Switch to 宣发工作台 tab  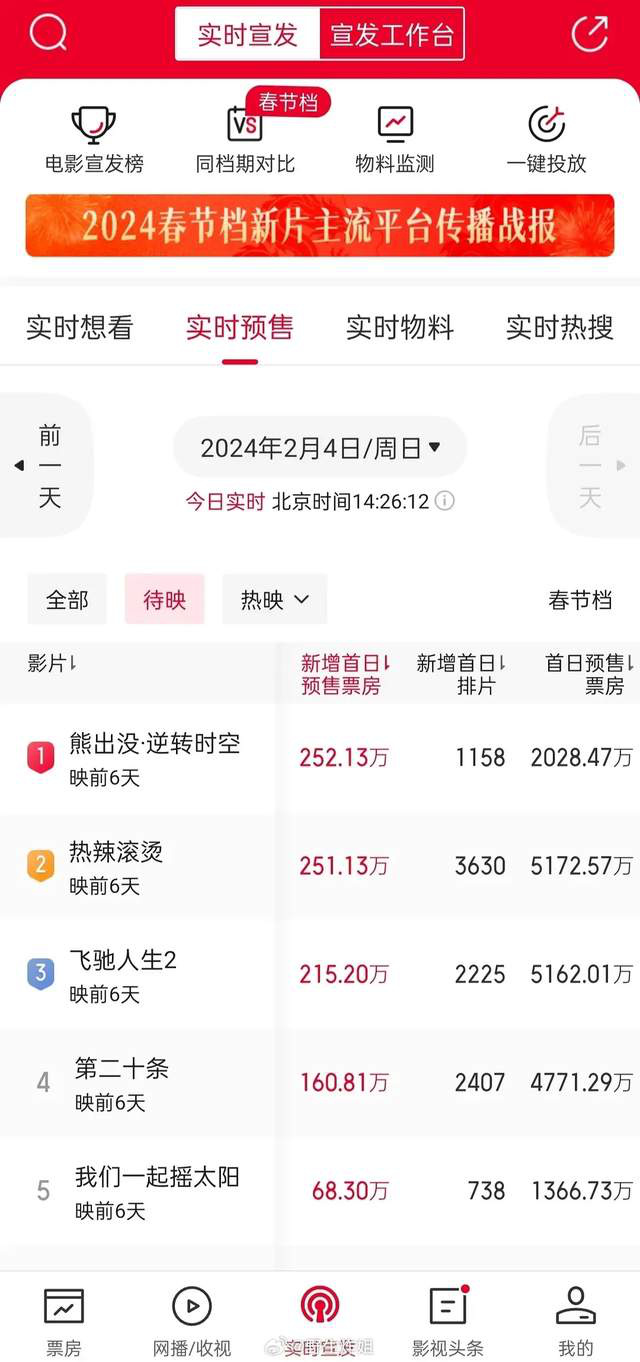tap(392, 35)
